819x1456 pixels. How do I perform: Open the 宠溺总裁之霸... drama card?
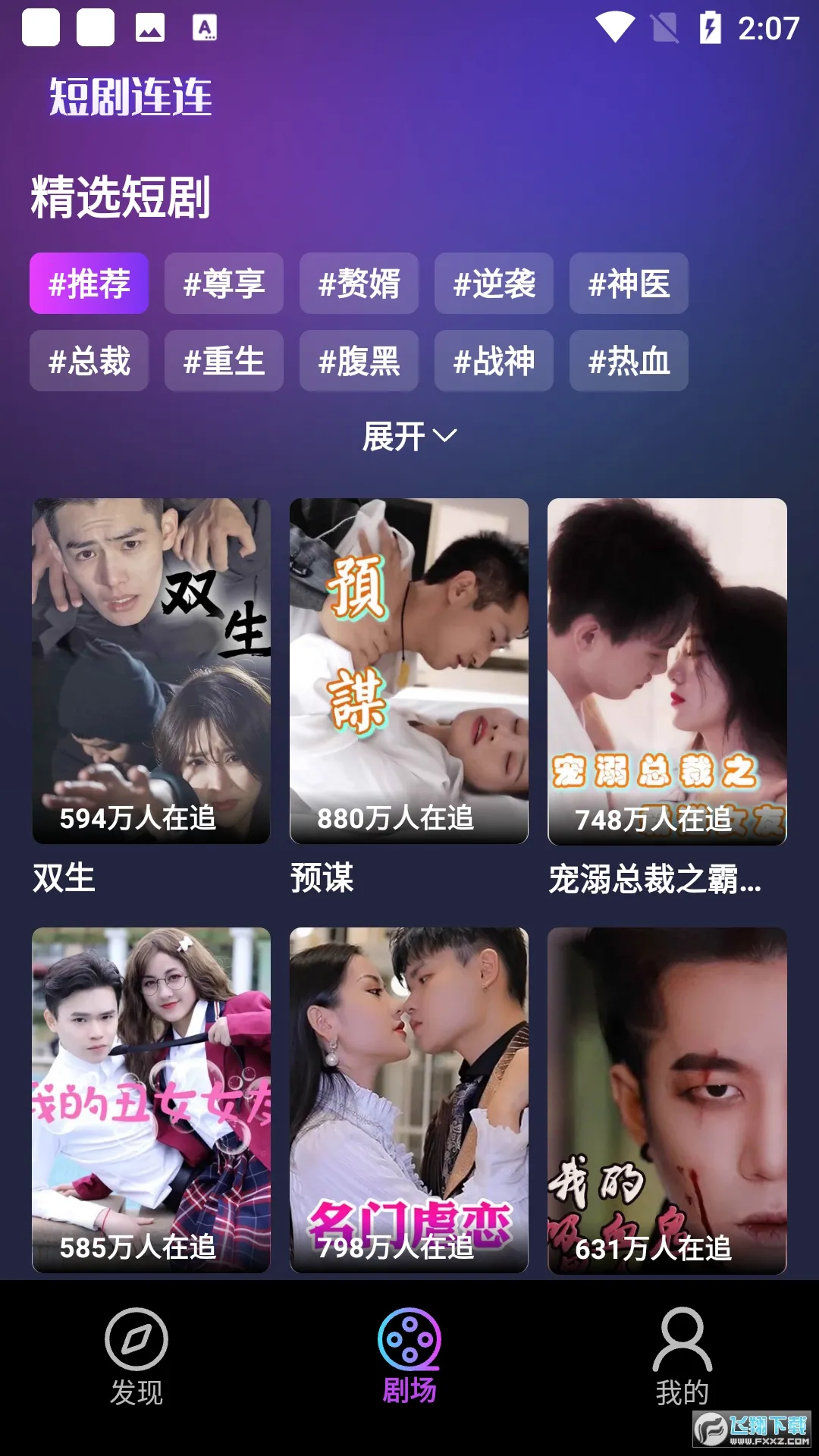pos(667,671)
